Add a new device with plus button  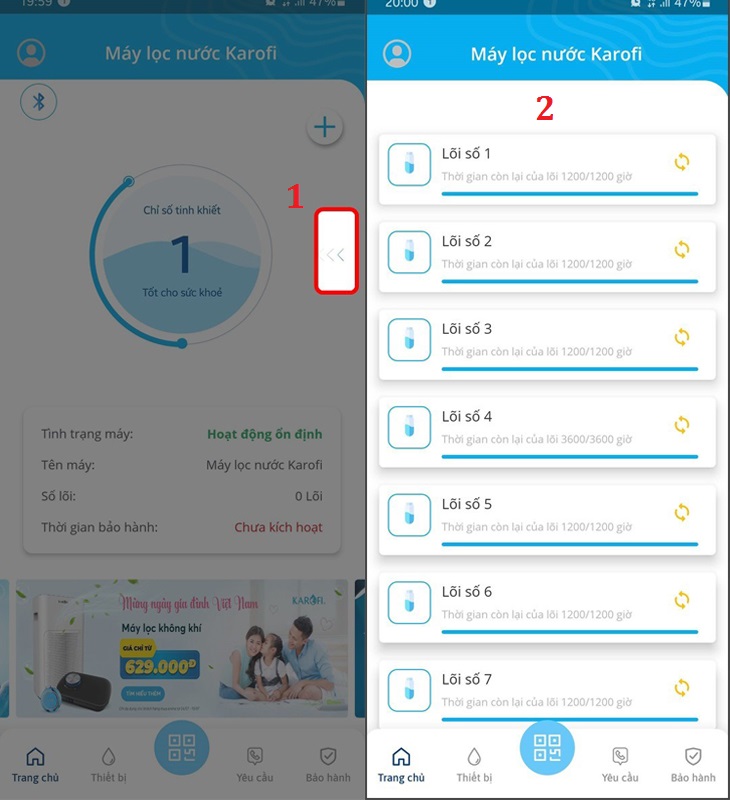click(325, 128)
